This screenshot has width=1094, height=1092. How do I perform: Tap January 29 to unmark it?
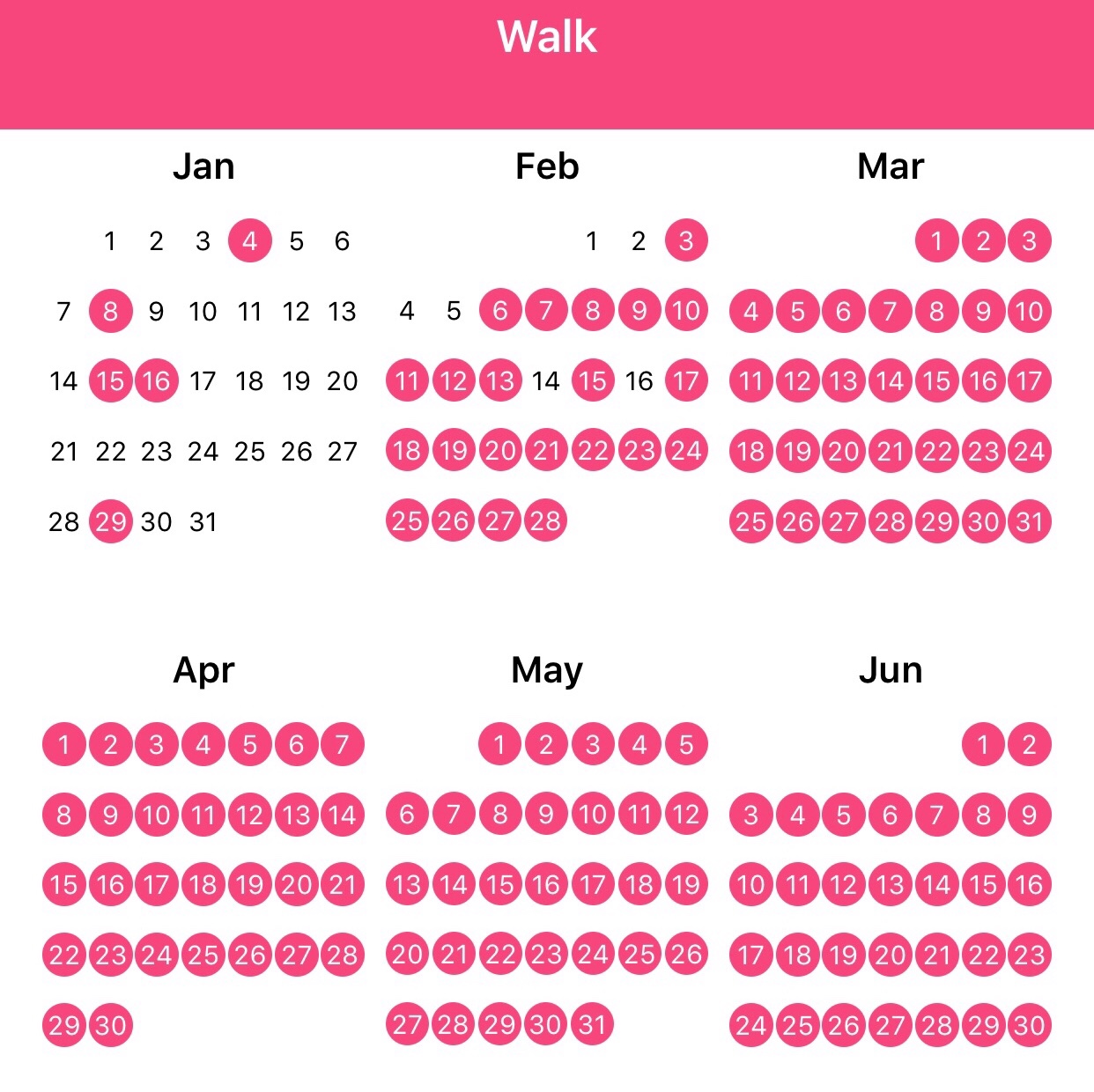tap(110, 521)
